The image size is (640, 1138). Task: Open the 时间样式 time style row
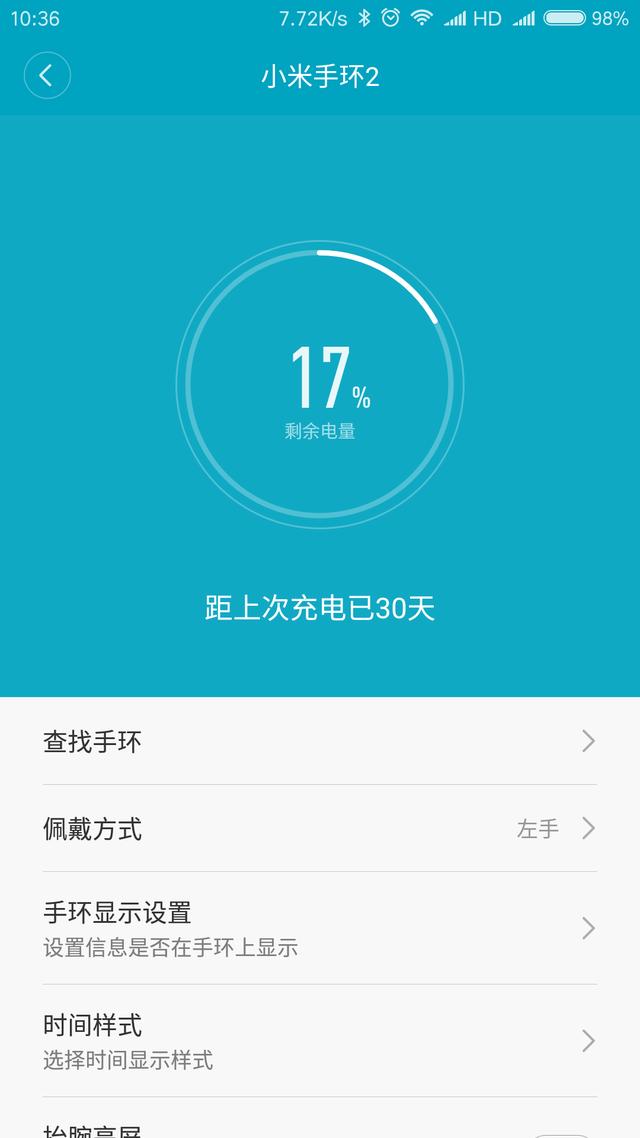point(320,1040)
